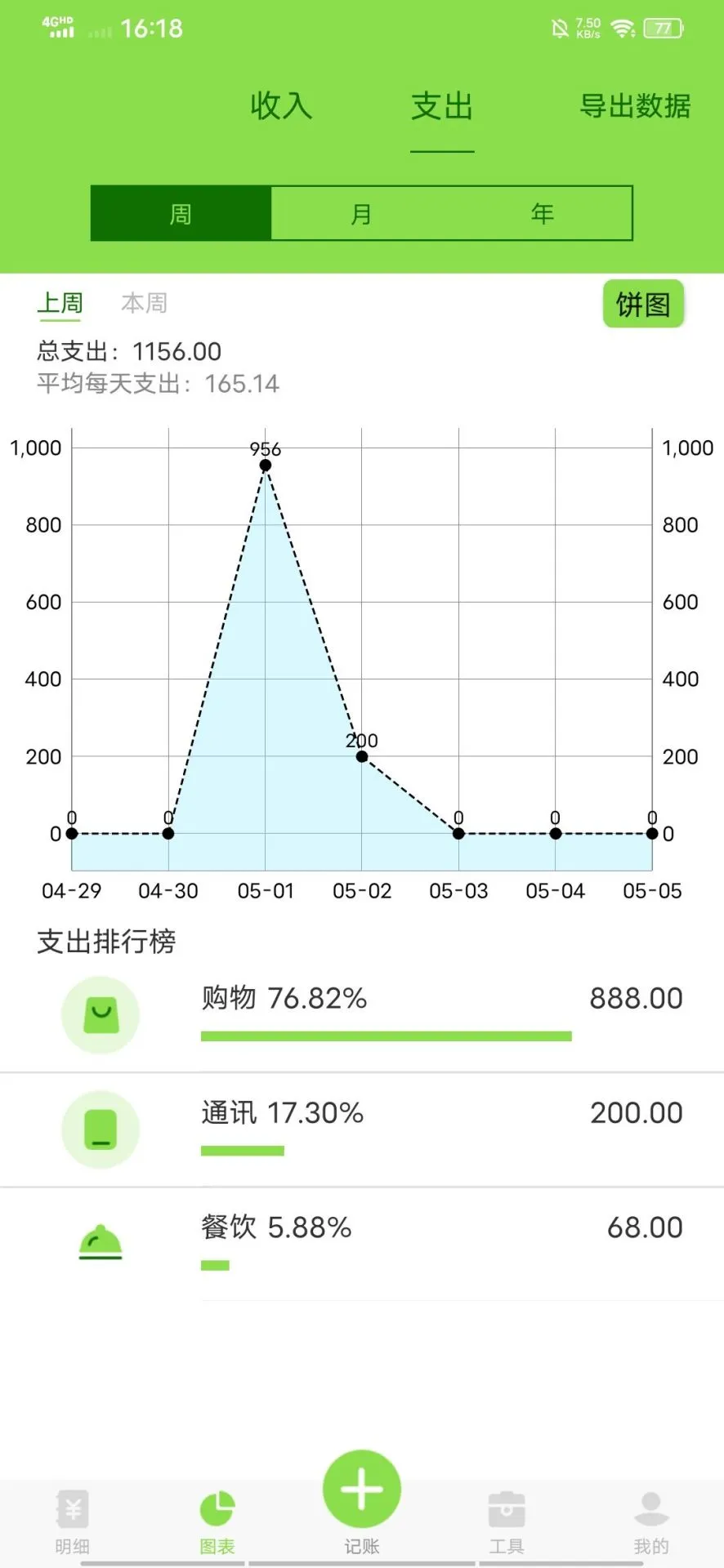Screen dimensions: 724x1568
Task: Switch to the 收入 tab
Action: pos(280,107)
